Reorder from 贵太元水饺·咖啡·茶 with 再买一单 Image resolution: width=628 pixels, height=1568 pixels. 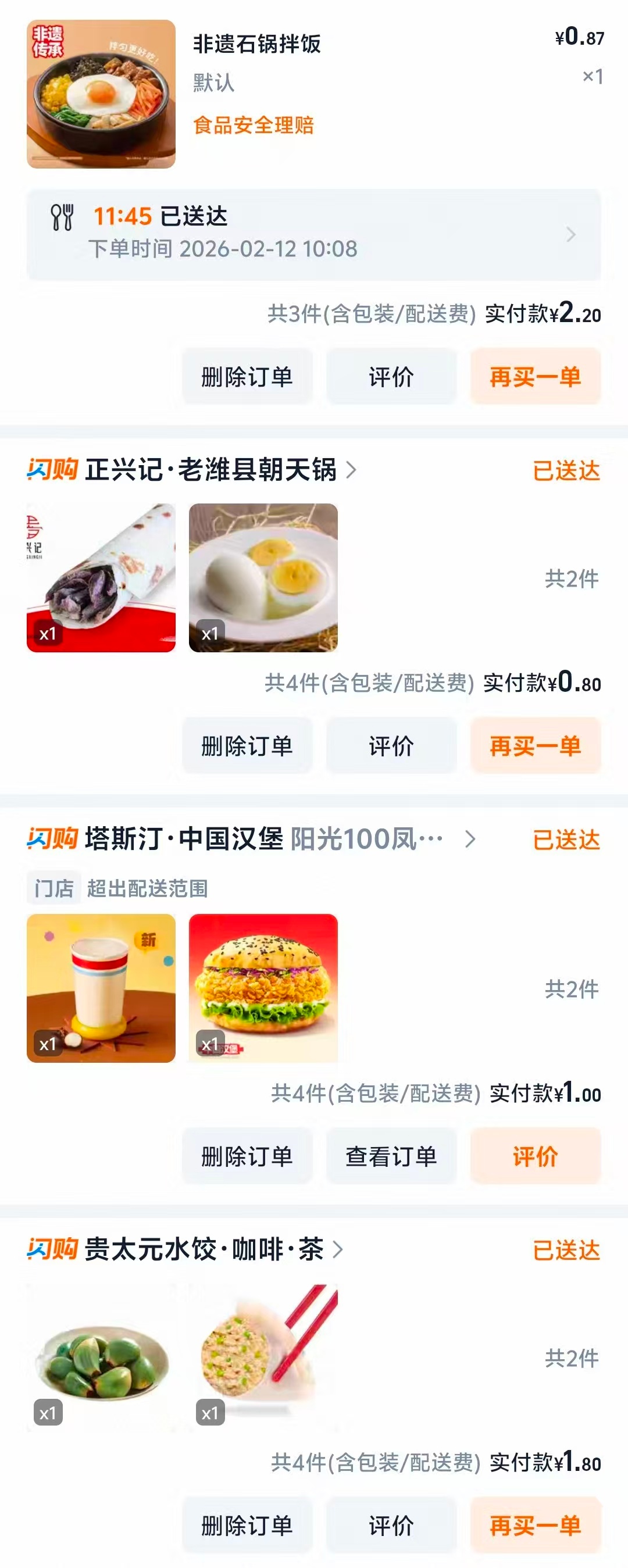click(536, 1526)
